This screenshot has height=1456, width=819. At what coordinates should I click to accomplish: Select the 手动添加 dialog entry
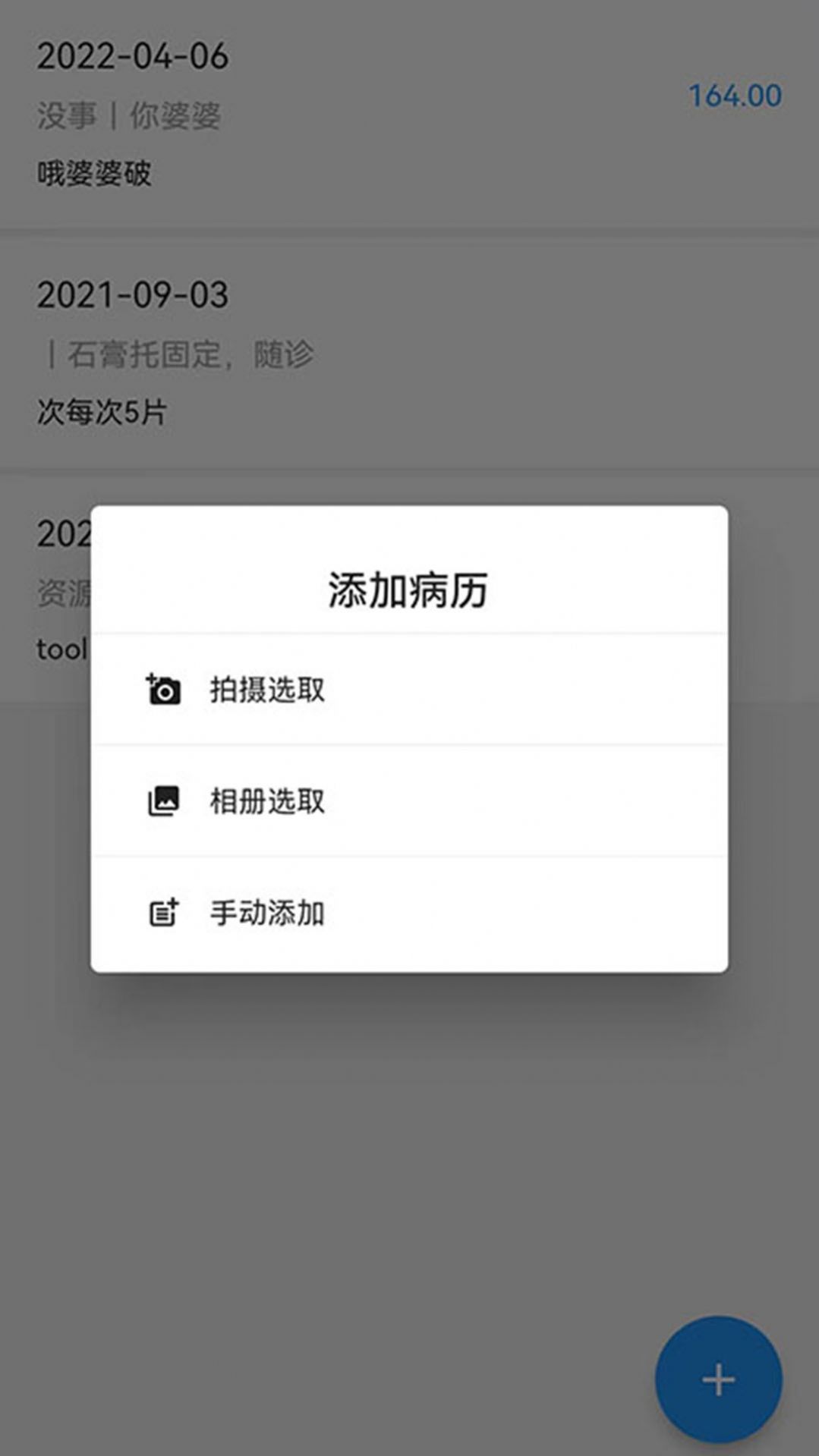267,913
